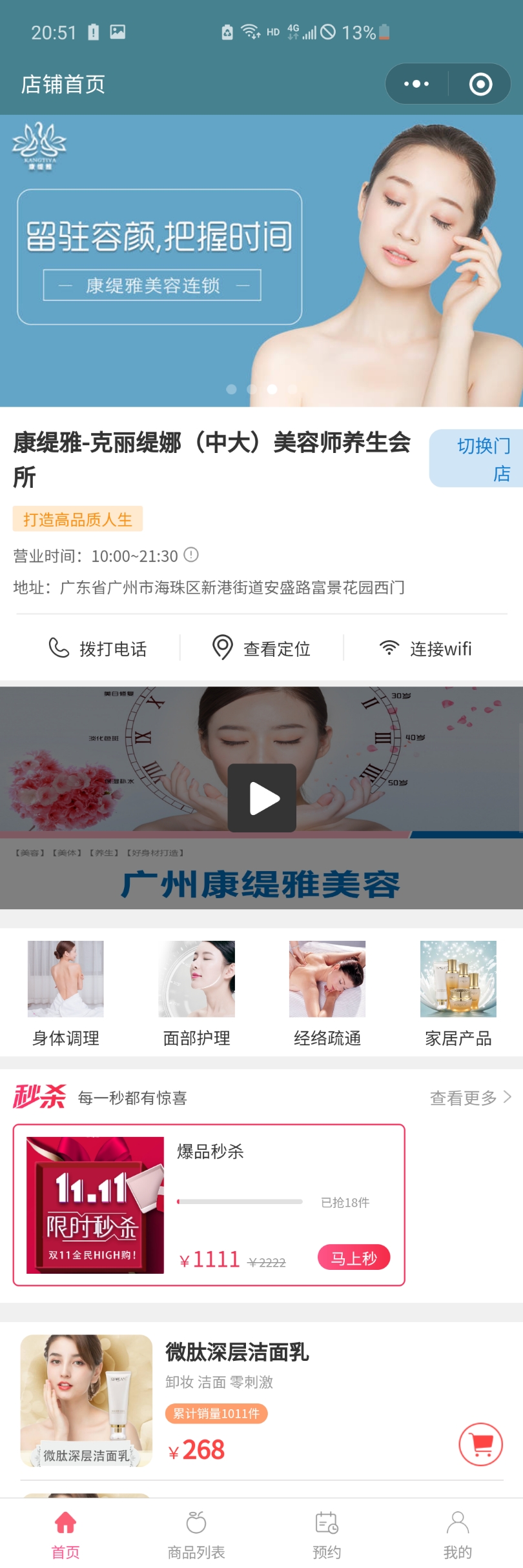
Task: Open the 家居产品 category
Action: pyautogui.click(x=458, y=992)
